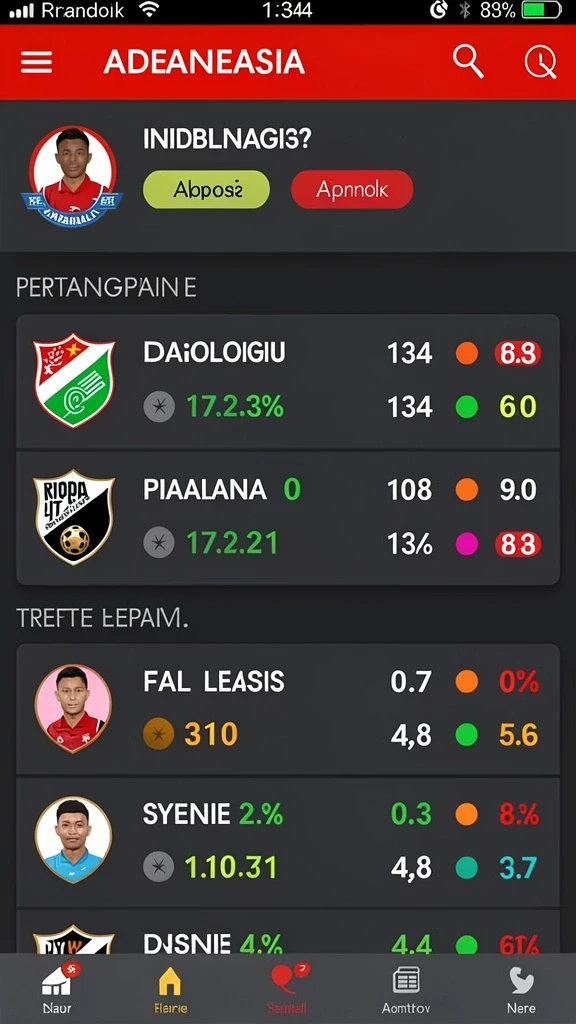
Task: Open the SYENIE player row
Action: click(x=288, y=841)
